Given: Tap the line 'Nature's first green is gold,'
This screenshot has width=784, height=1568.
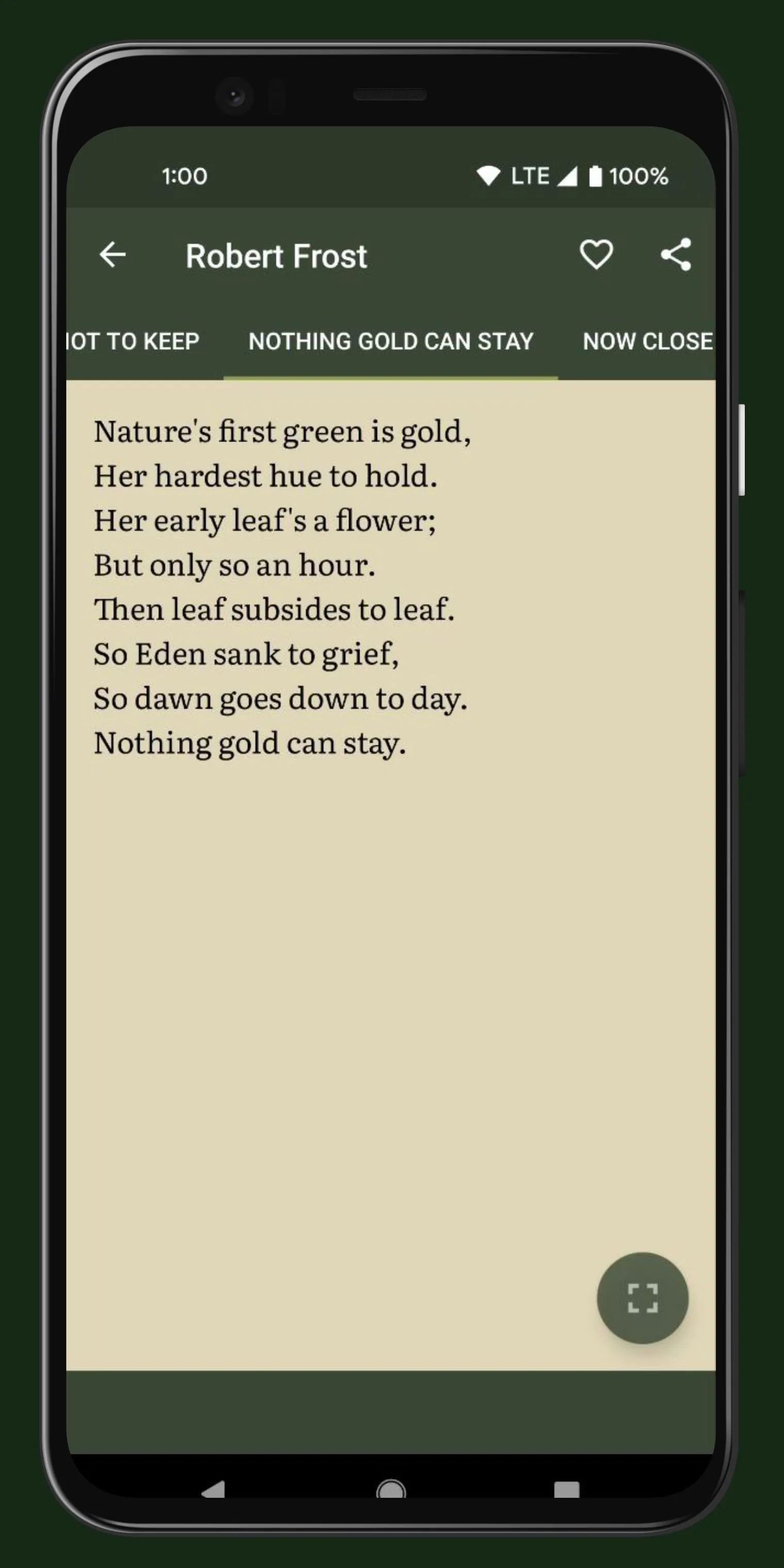Looking at the screenshot, I should 283,431.
